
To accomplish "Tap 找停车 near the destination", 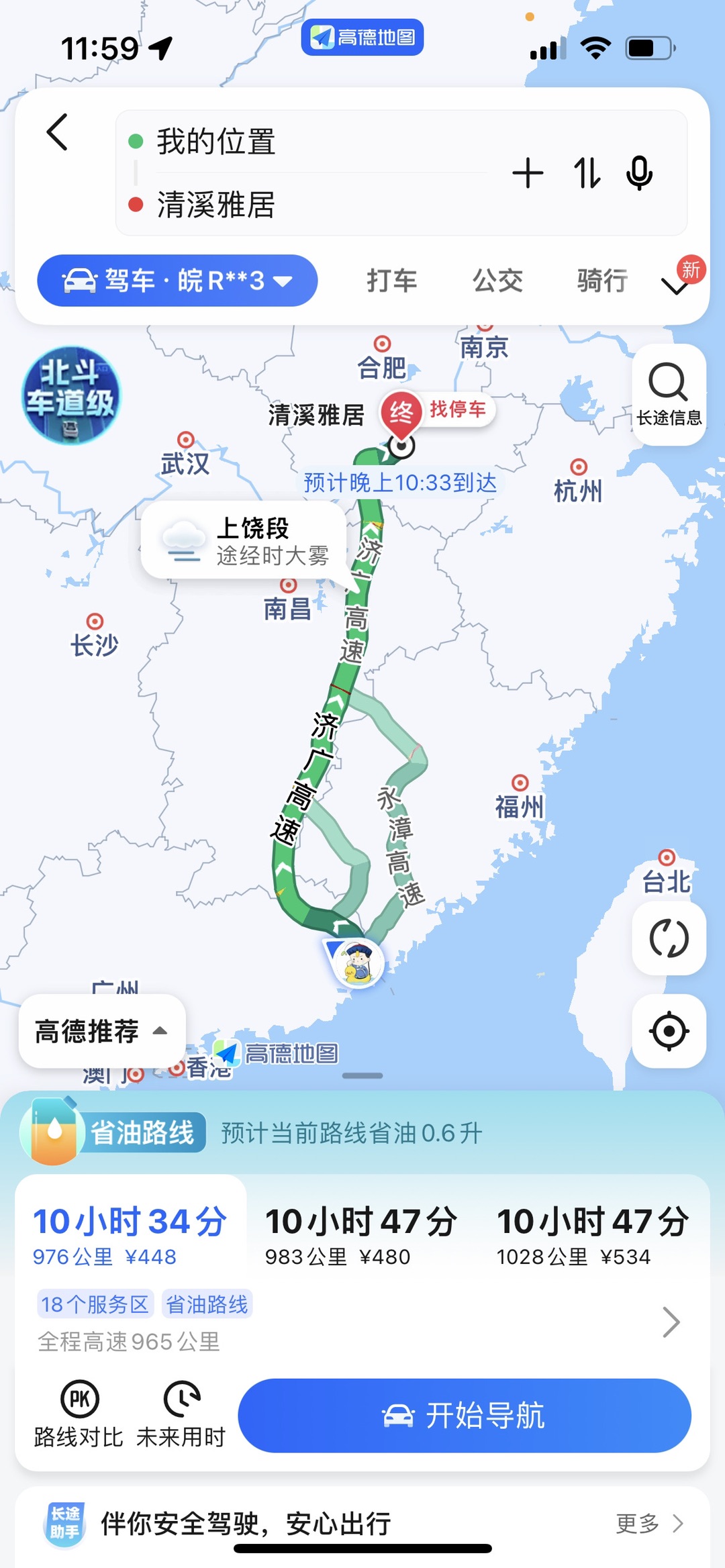I will (x=458, y=409).
